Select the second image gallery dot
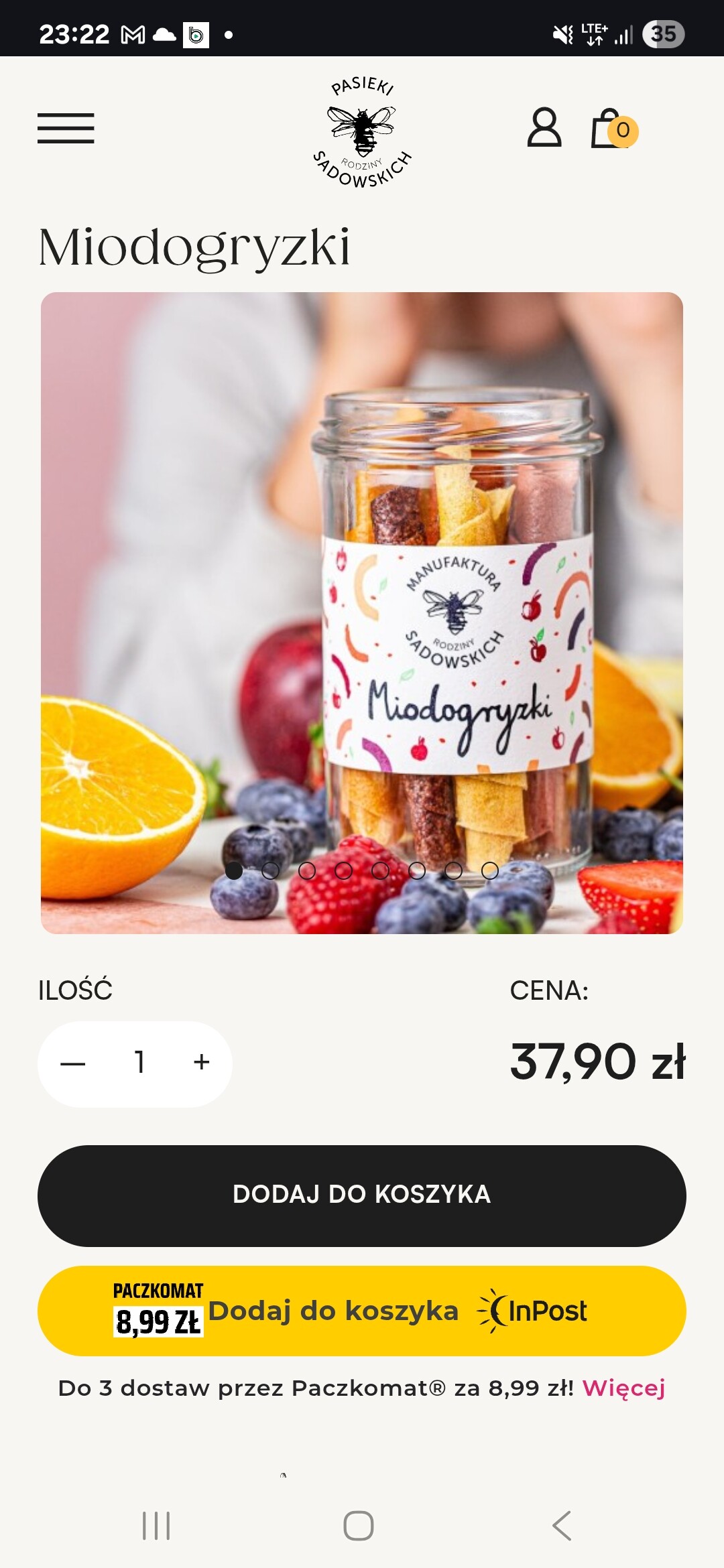The width and height of the screenshot is (724, 1568). click(270, 870)
